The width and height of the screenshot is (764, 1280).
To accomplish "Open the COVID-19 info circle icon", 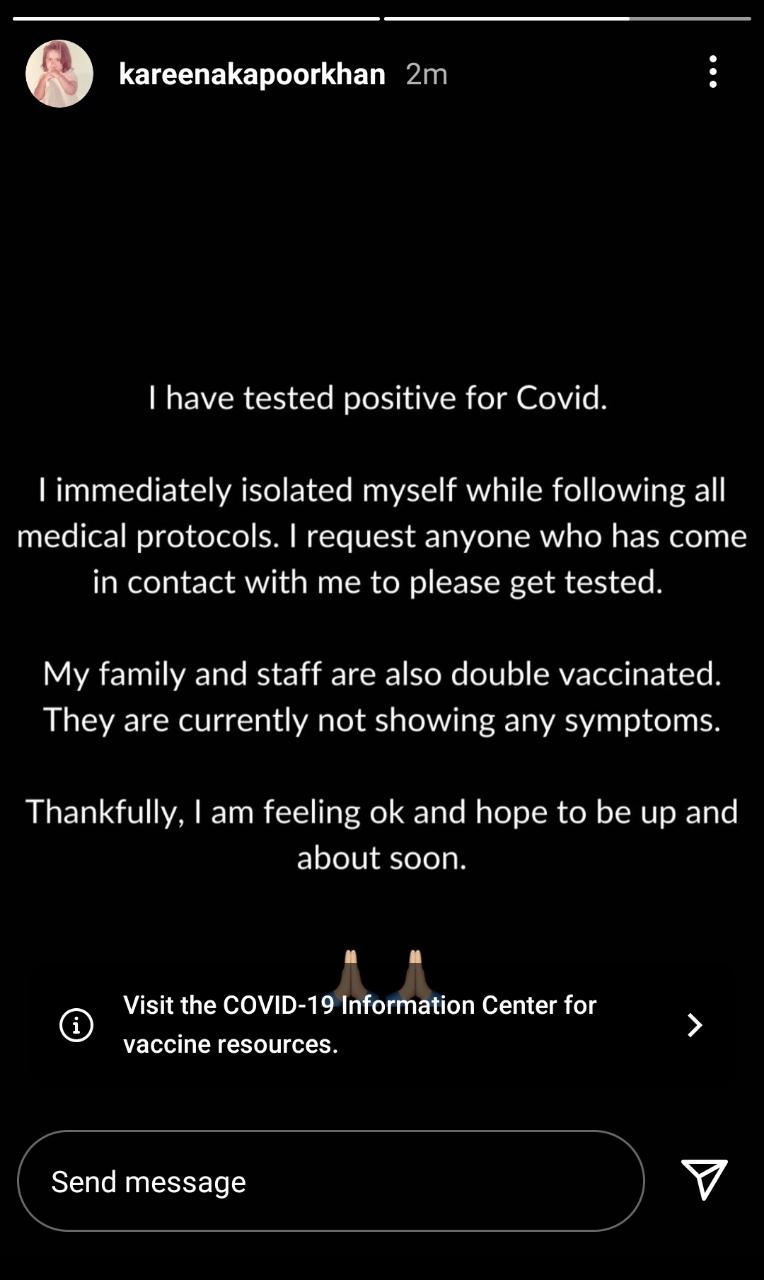I will pyautogui.click(x=76, y=1025).
